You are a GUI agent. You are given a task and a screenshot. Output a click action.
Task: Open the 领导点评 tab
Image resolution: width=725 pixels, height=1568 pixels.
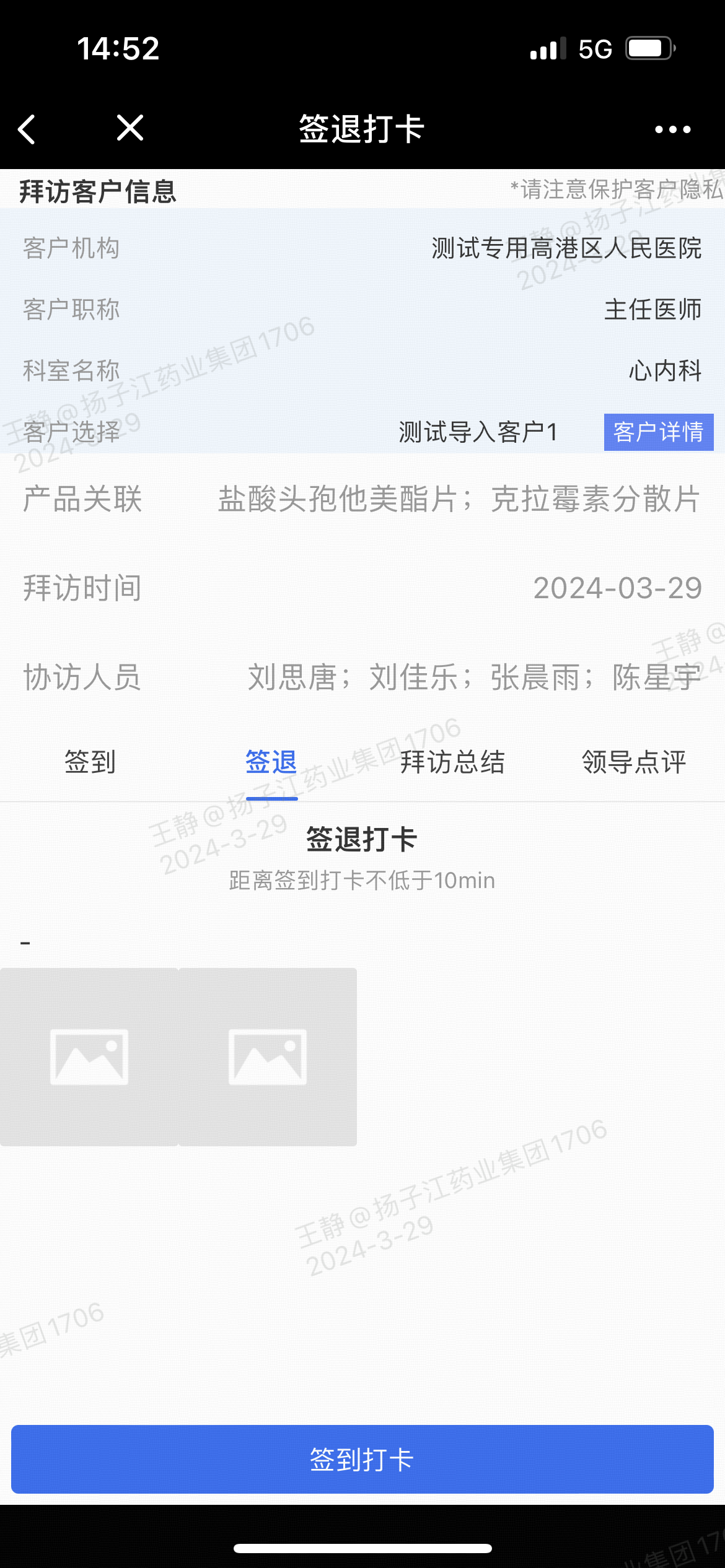634,762
